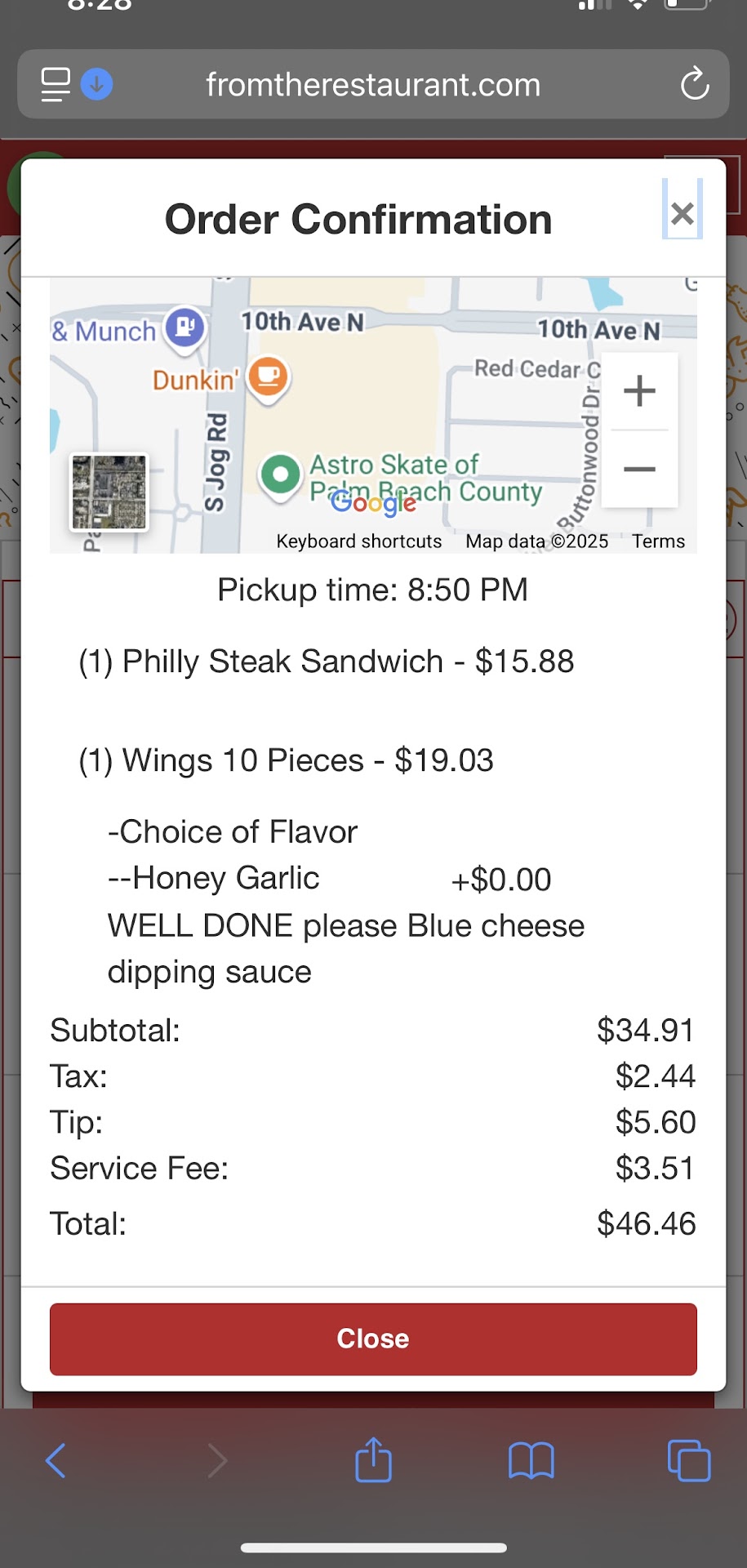Image resolution: width=747 pixels, height=1568 pixels.
Task: Open the map Terms link
Action: click(658, 541)
